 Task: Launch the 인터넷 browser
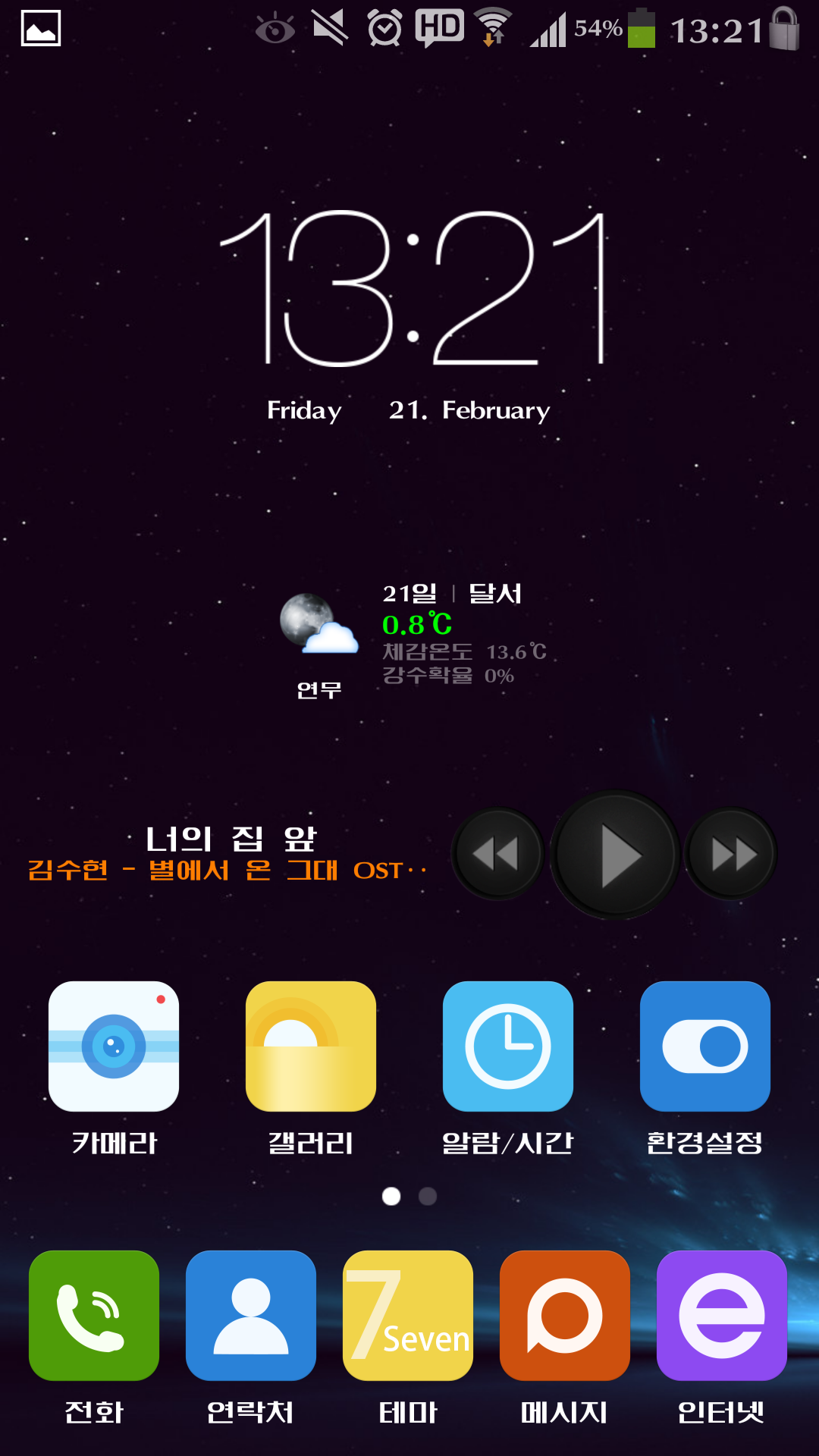point(722,1316)
